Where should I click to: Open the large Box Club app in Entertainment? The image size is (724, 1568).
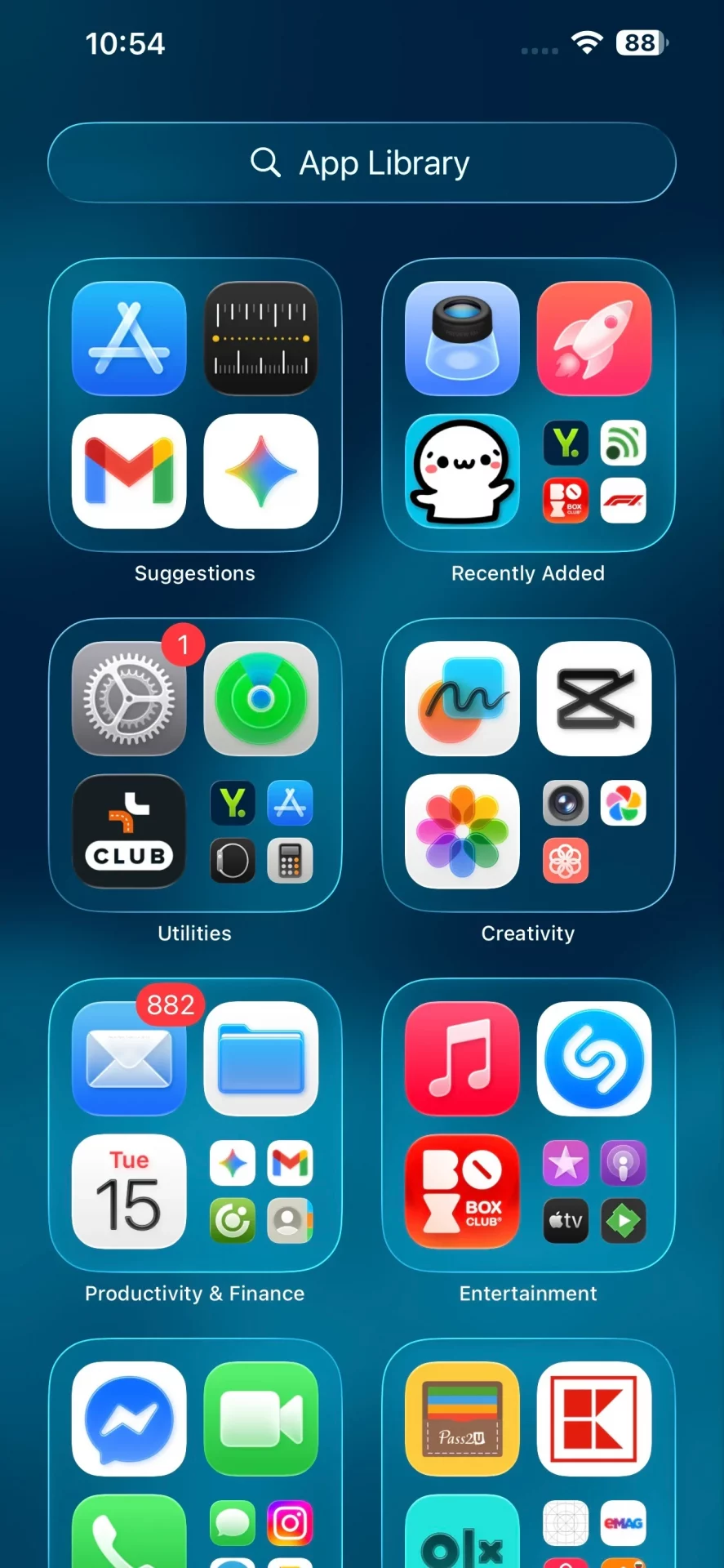pyautogui.click(x=462, y=1191)
